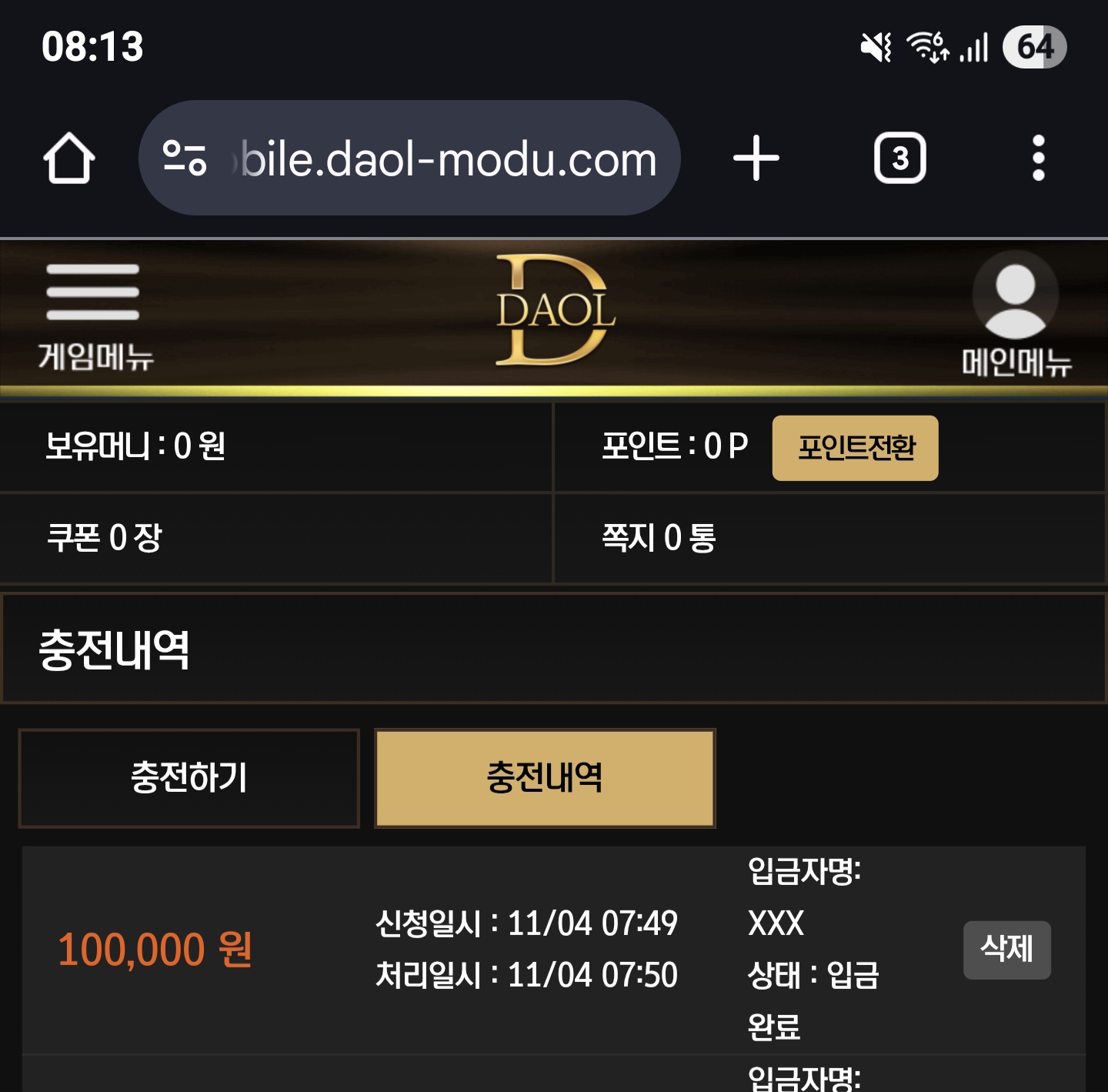
Task: Open the DAOL logo home link
Action: (x=555, y=310)
